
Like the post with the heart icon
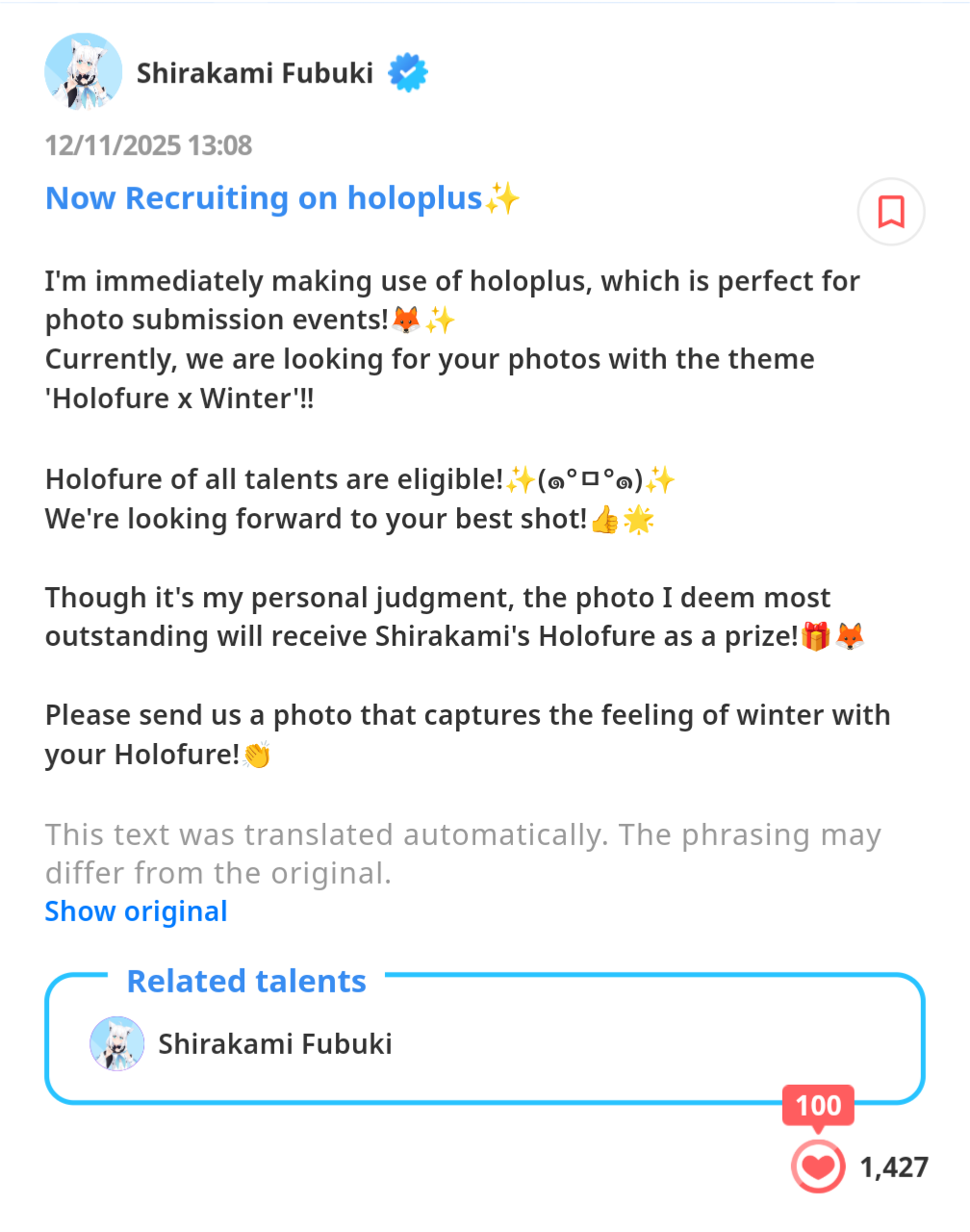coord(818,1167)
